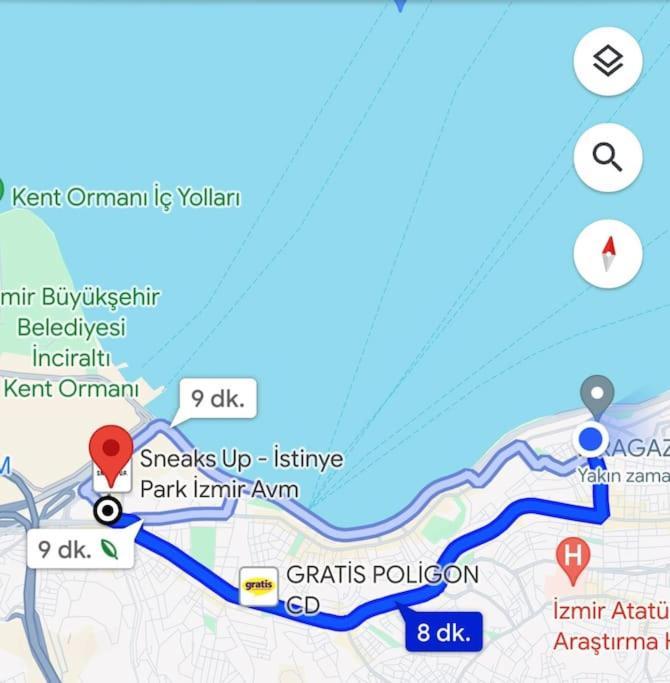Open the map layers button
Viewport: 670px width, 683px height.
click(x=607, y=62)
